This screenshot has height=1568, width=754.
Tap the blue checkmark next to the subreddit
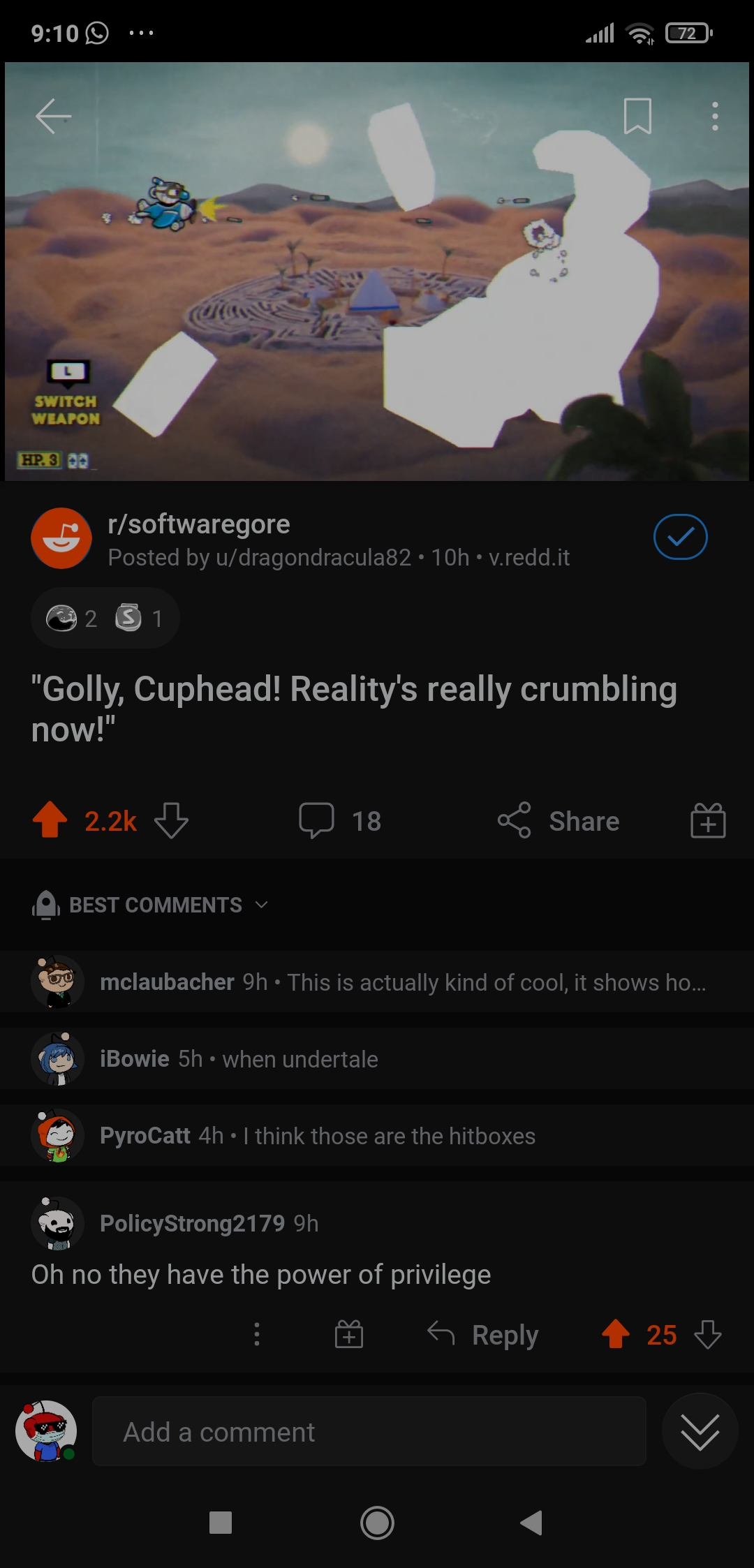pos(681,536)
